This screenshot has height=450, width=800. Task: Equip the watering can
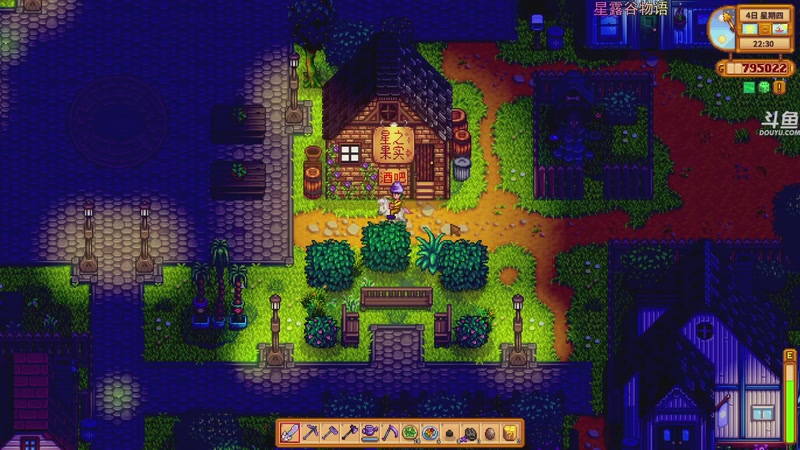click(x=369, y=431)
